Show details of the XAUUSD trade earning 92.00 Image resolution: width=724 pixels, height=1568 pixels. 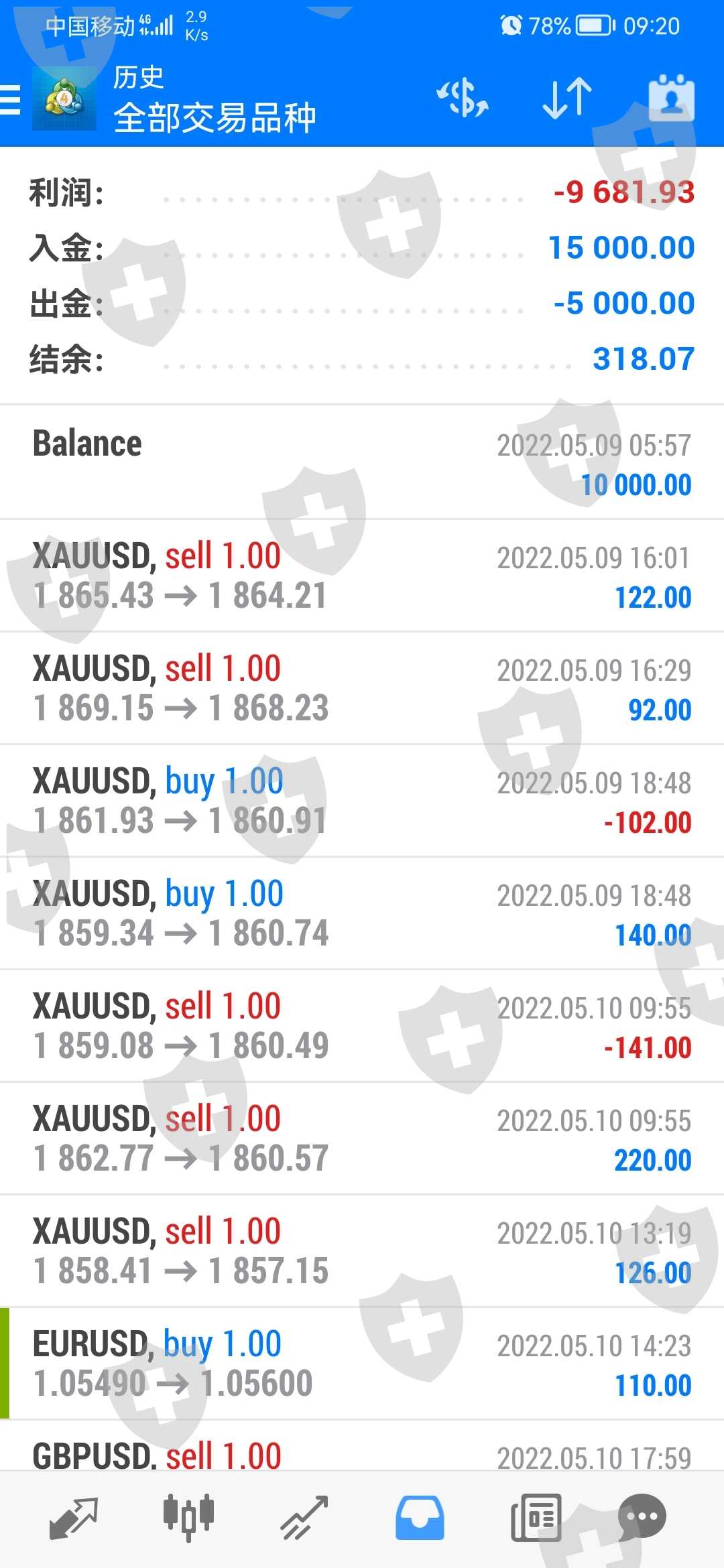click(362, 688)
